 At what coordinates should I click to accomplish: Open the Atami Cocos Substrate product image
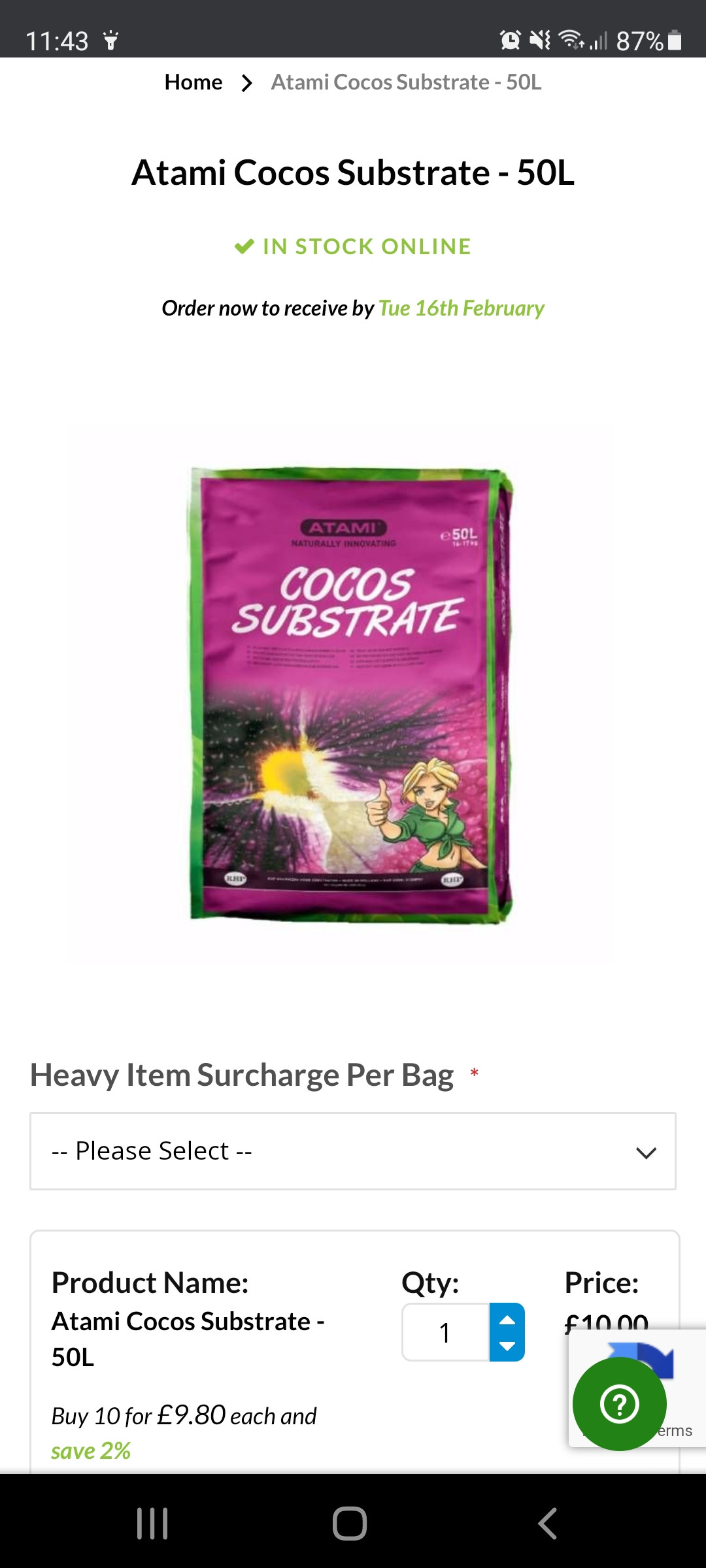coord(351,694)
